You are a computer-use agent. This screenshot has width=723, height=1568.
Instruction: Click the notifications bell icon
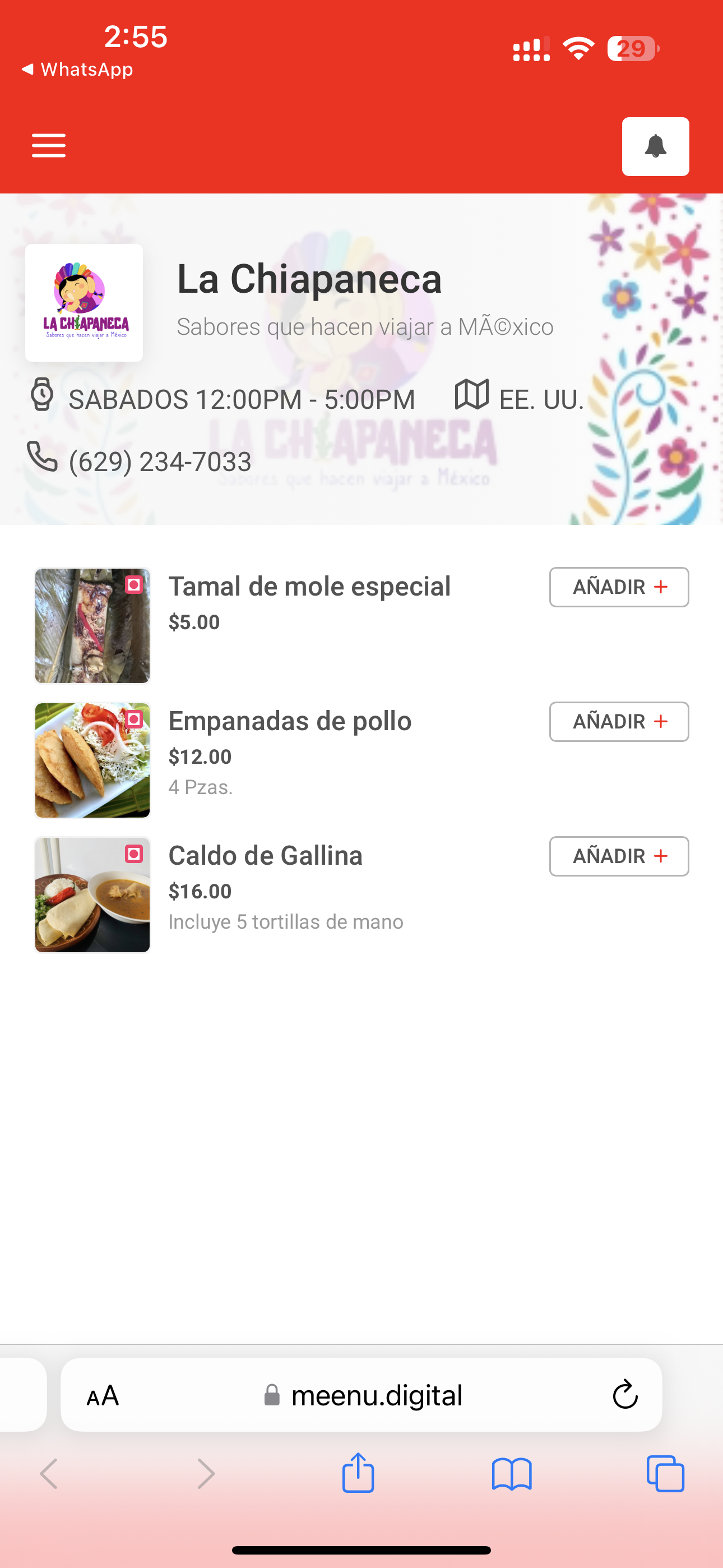(x=655, y=147)
